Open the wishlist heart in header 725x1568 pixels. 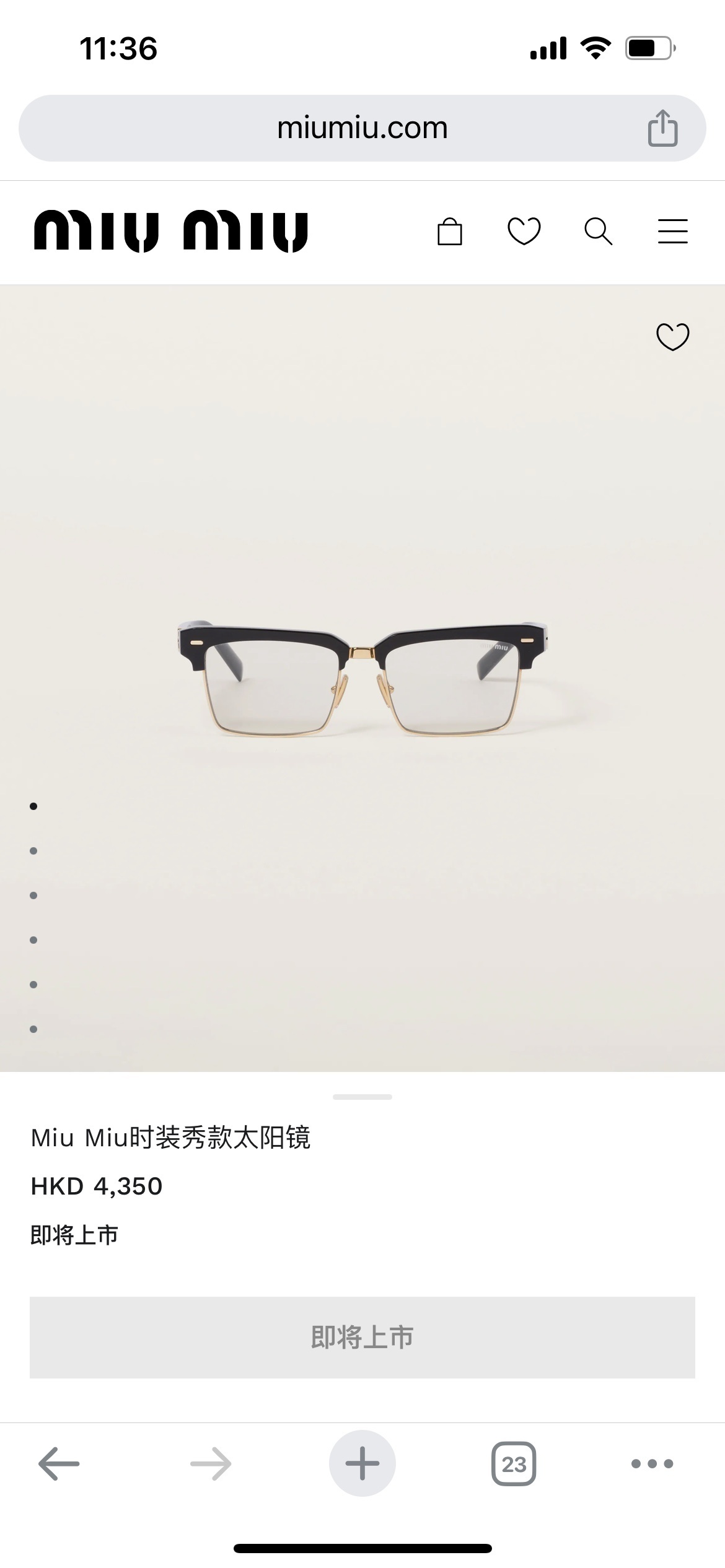coord(524,232)
